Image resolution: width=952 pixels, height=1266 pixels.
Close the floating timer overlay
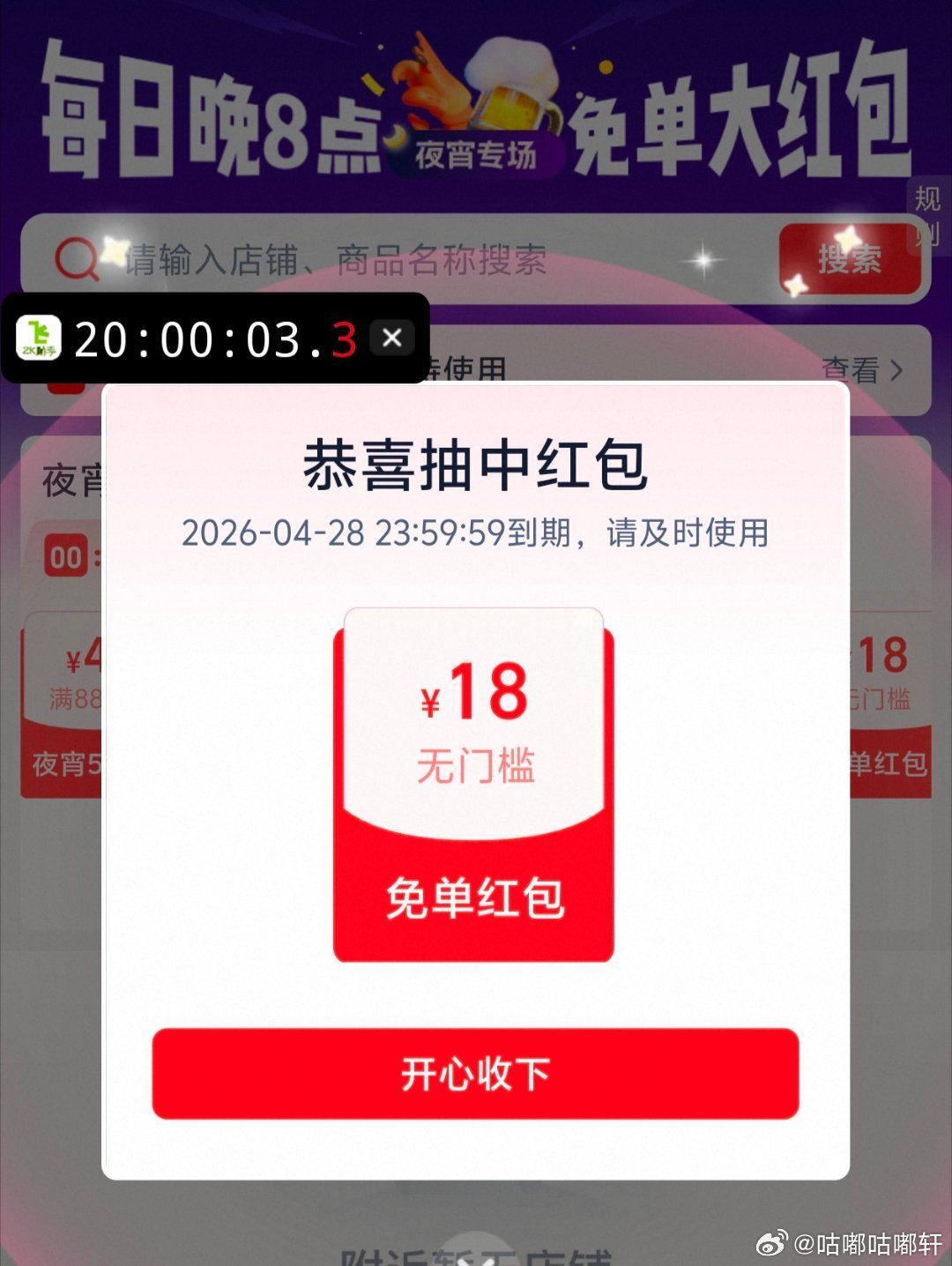[x=392, y=338]
